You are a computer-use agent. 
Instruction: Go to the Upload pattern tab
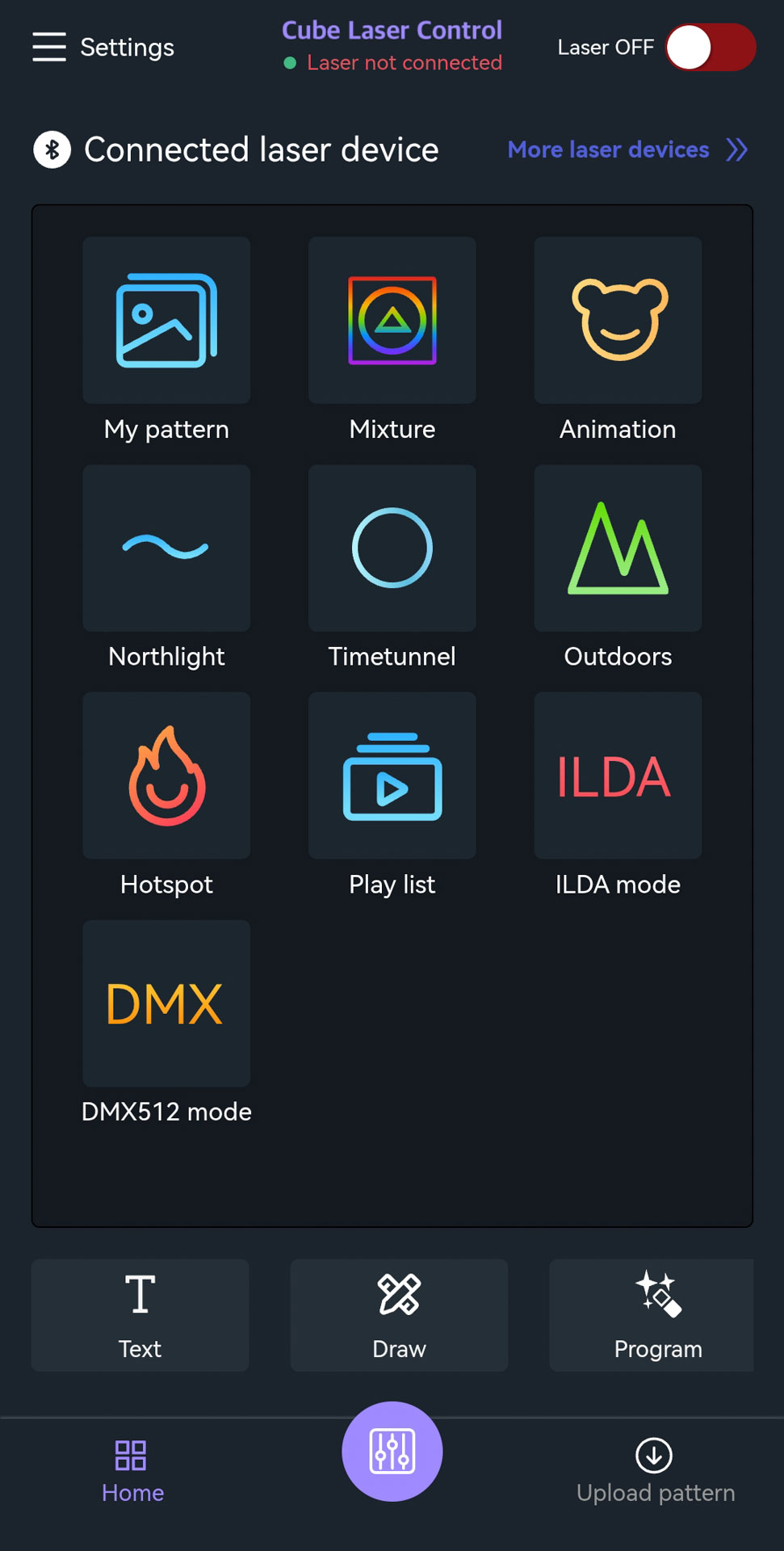click(655, 1472)
